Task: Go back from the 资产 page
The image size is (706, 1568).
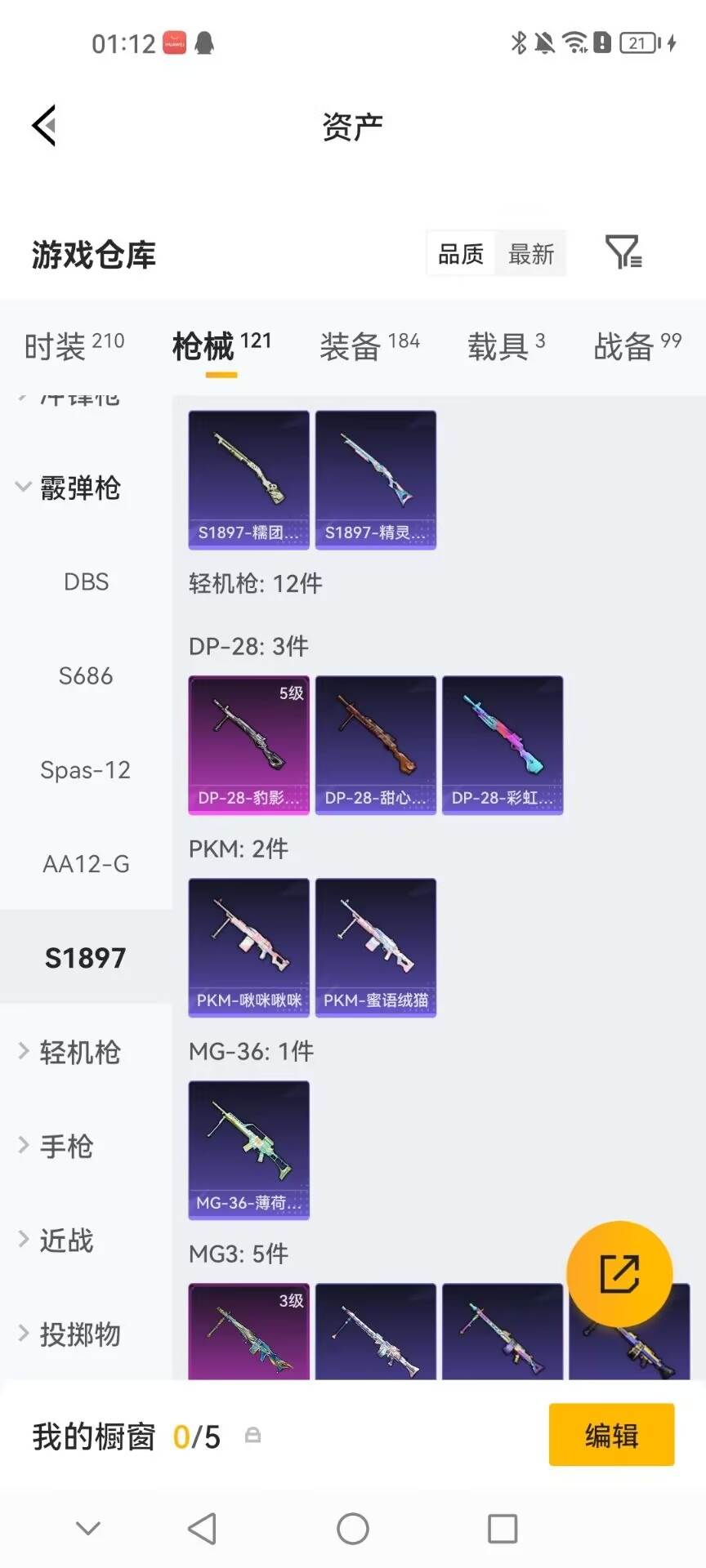Action: coord(44,126)
